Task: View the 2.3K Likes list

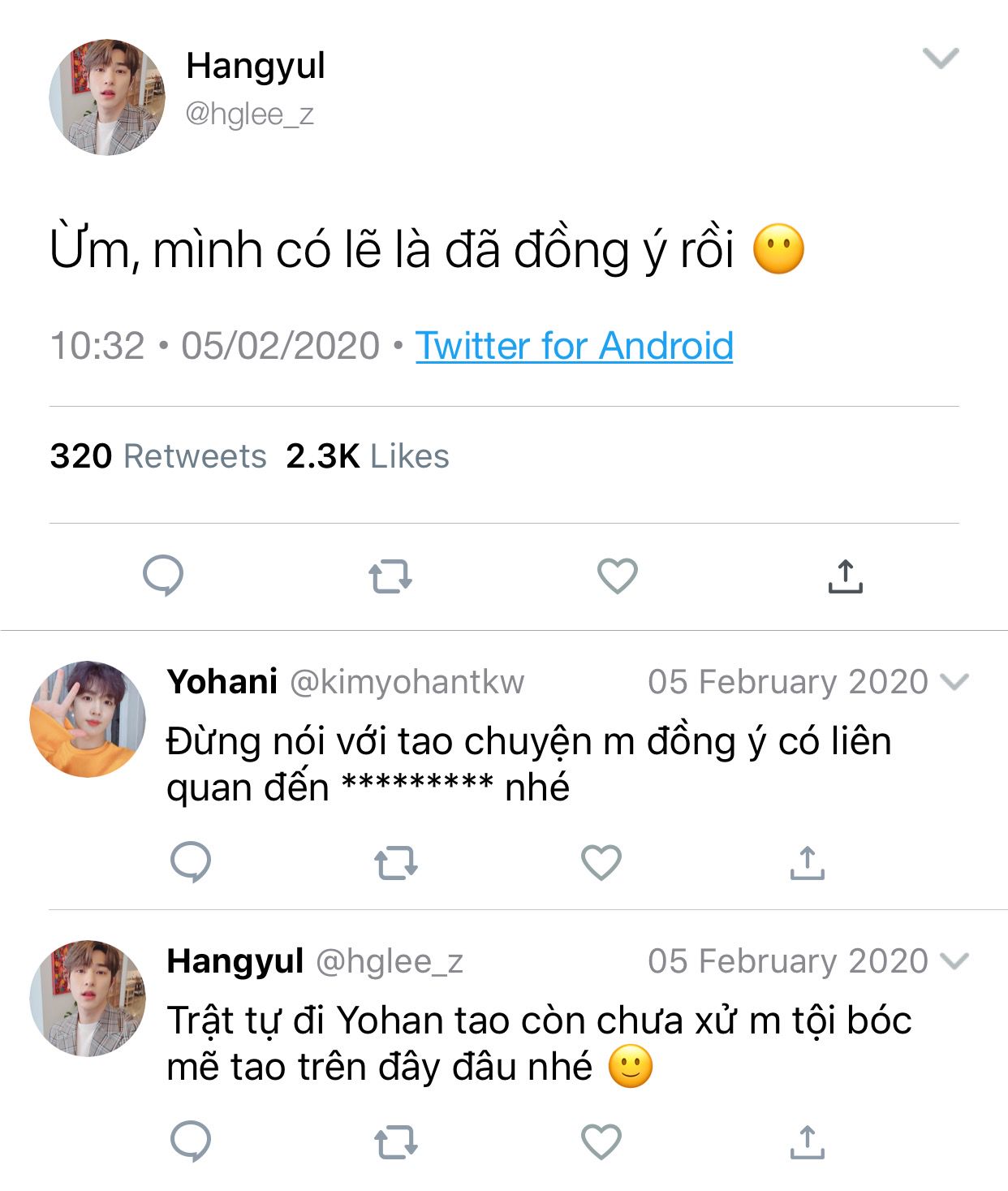Action: click(x=367, y=456)
